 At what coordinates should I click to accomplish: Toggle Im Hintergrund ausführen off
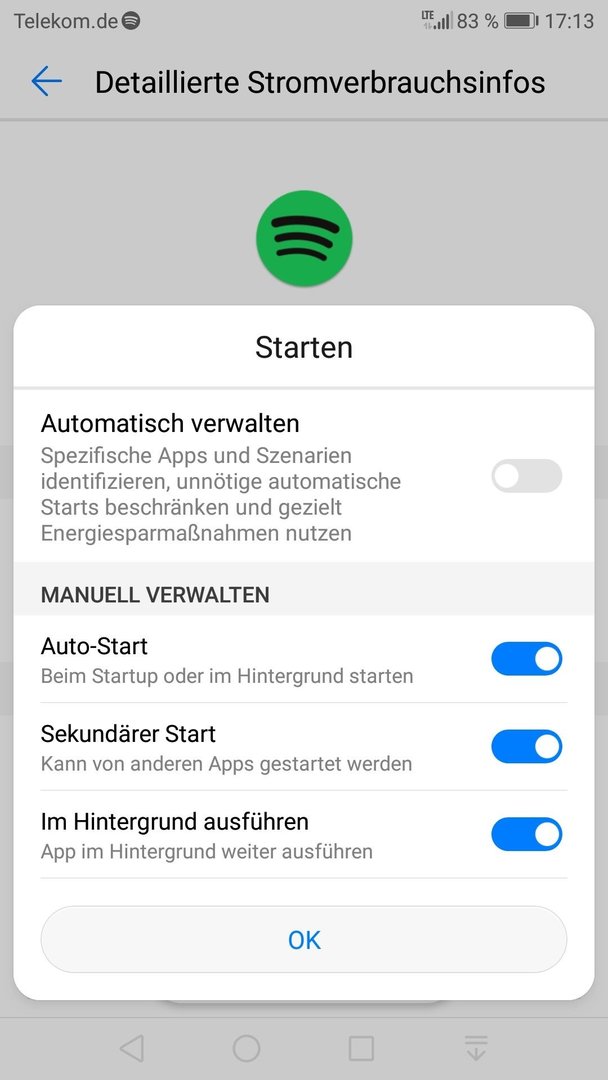[x=527, y=834]
